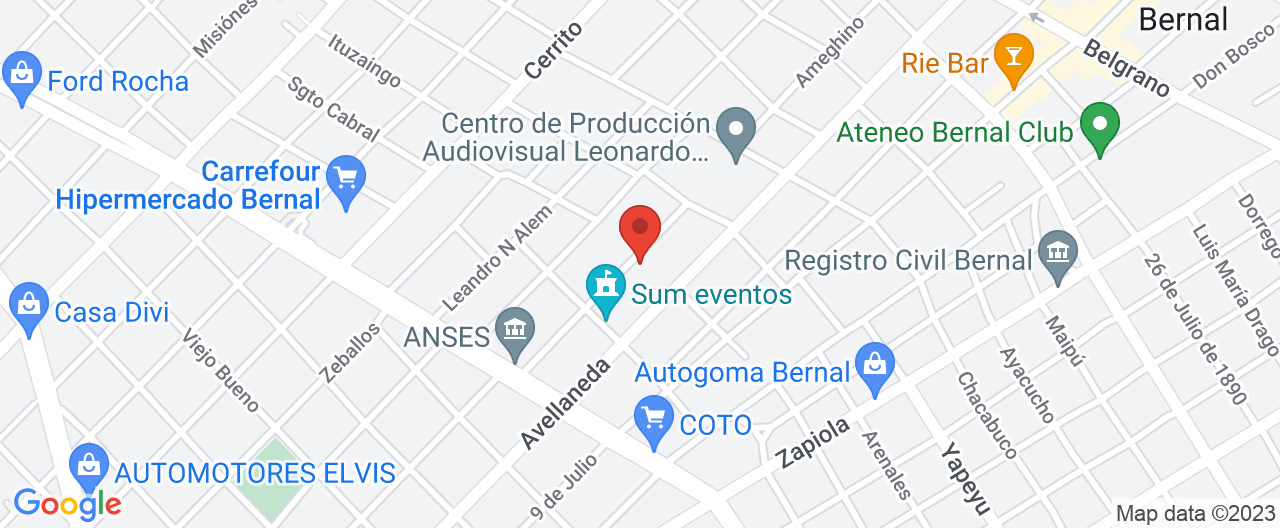
Task: Open the AUTOMOTORES ELVIS marker
Action: click(x=90, y=467)
